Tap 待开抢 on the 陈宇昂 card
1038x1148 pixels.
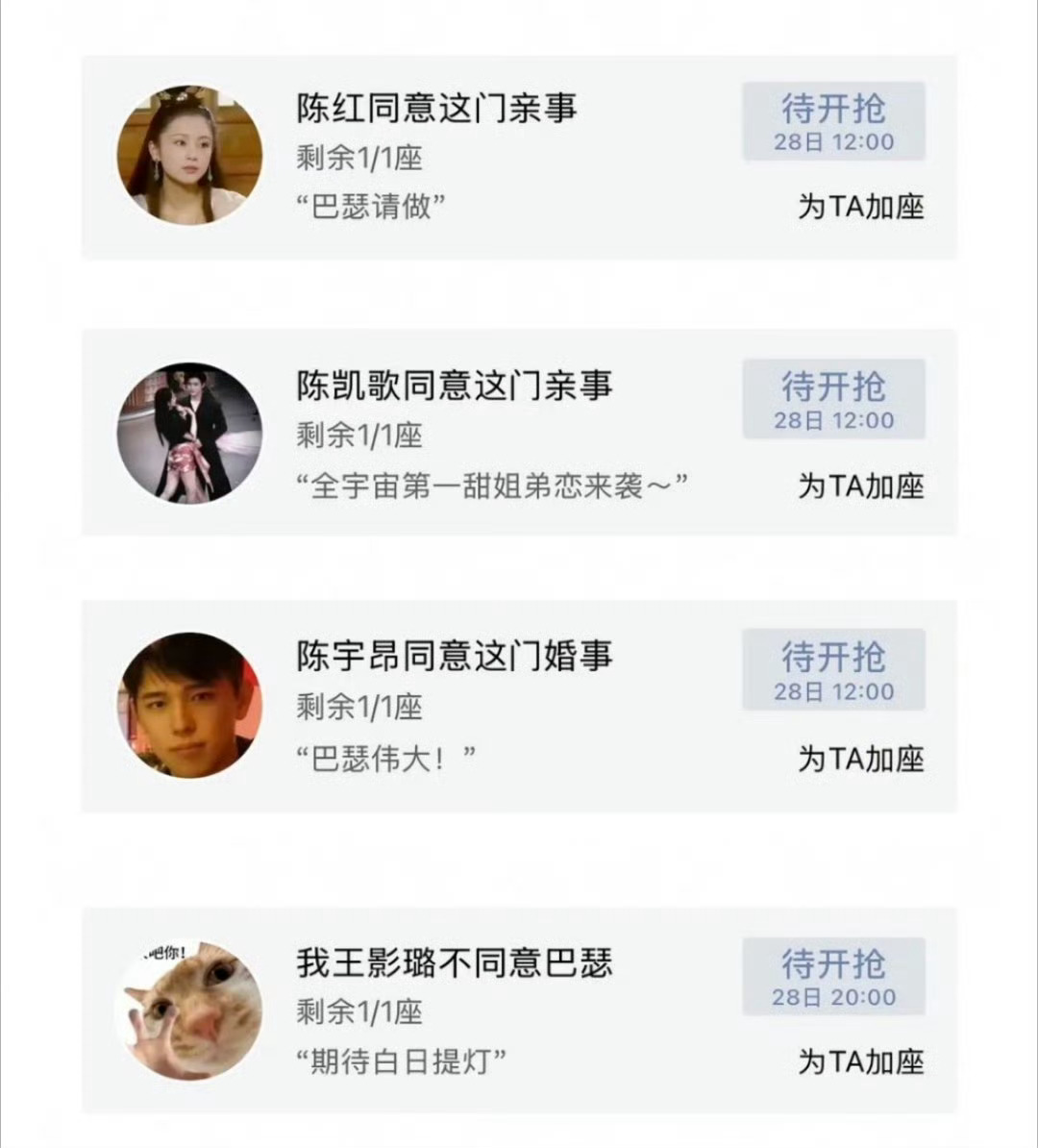coord(832,670)
